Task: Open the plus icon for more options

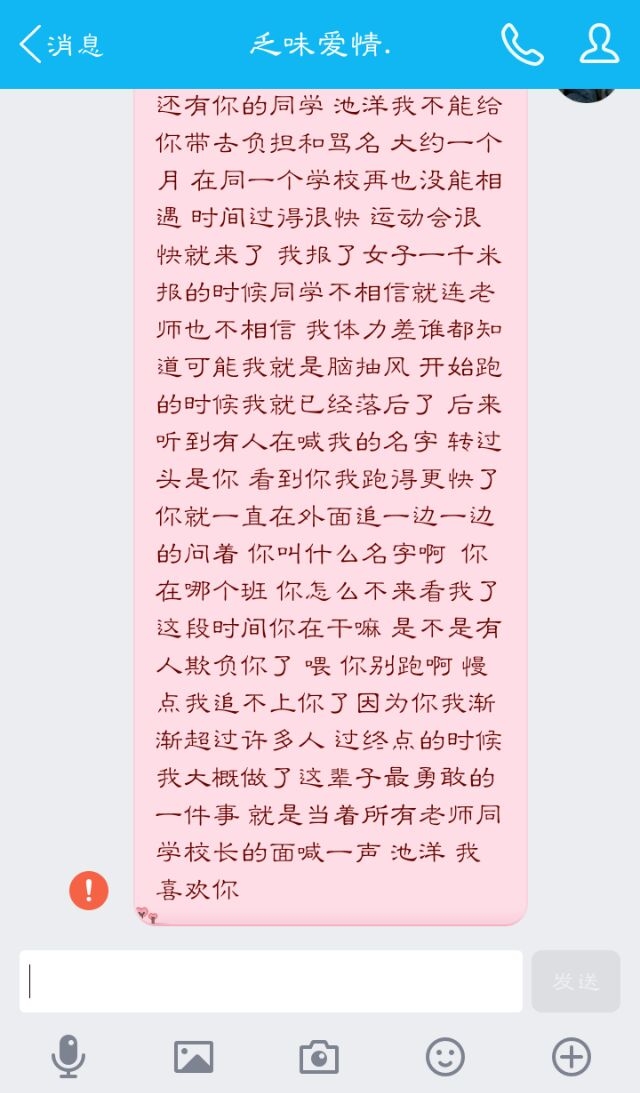Action: coord(571,1057)
